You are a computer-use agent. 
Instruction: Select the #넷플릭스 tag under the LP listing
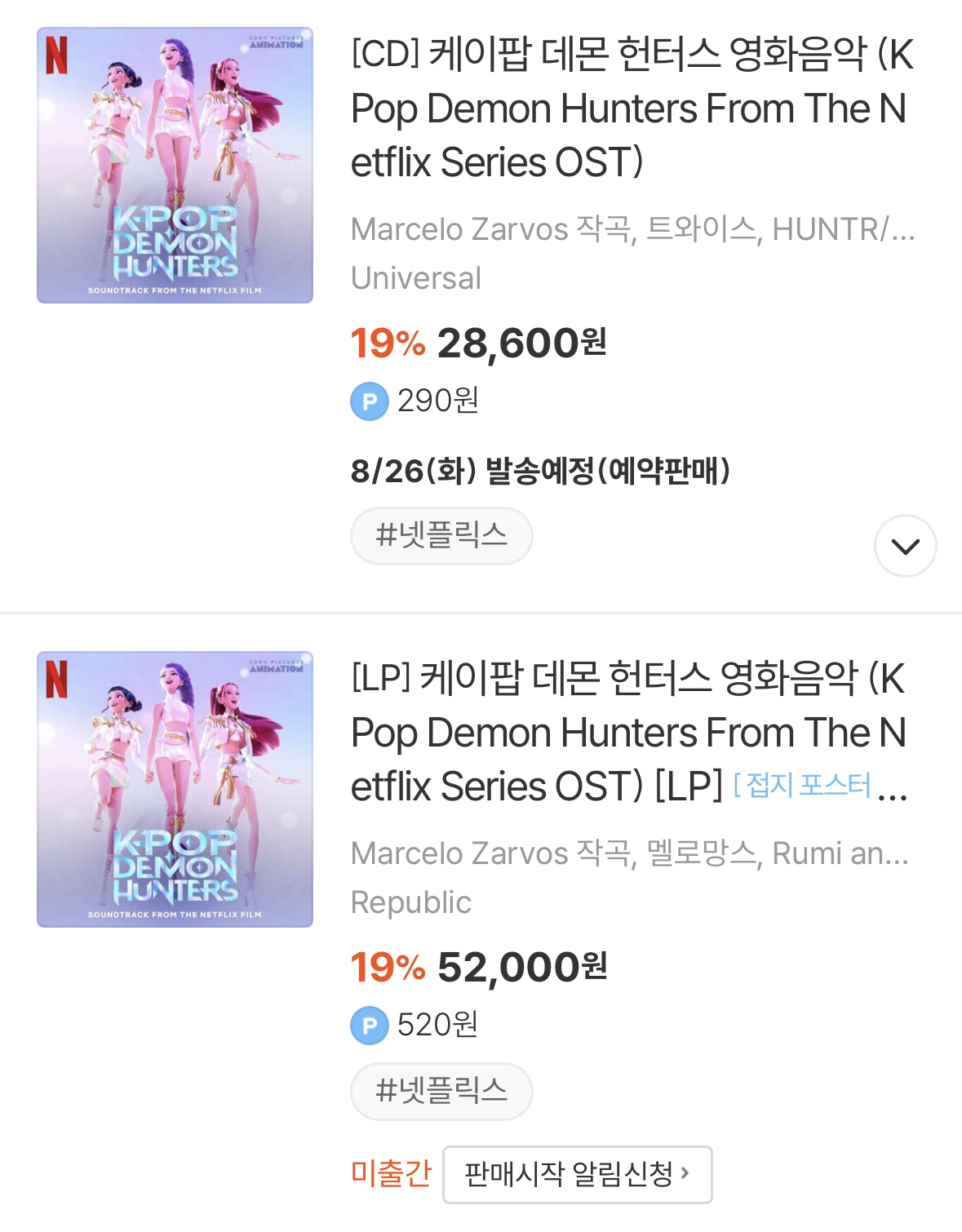point(441,1091)
